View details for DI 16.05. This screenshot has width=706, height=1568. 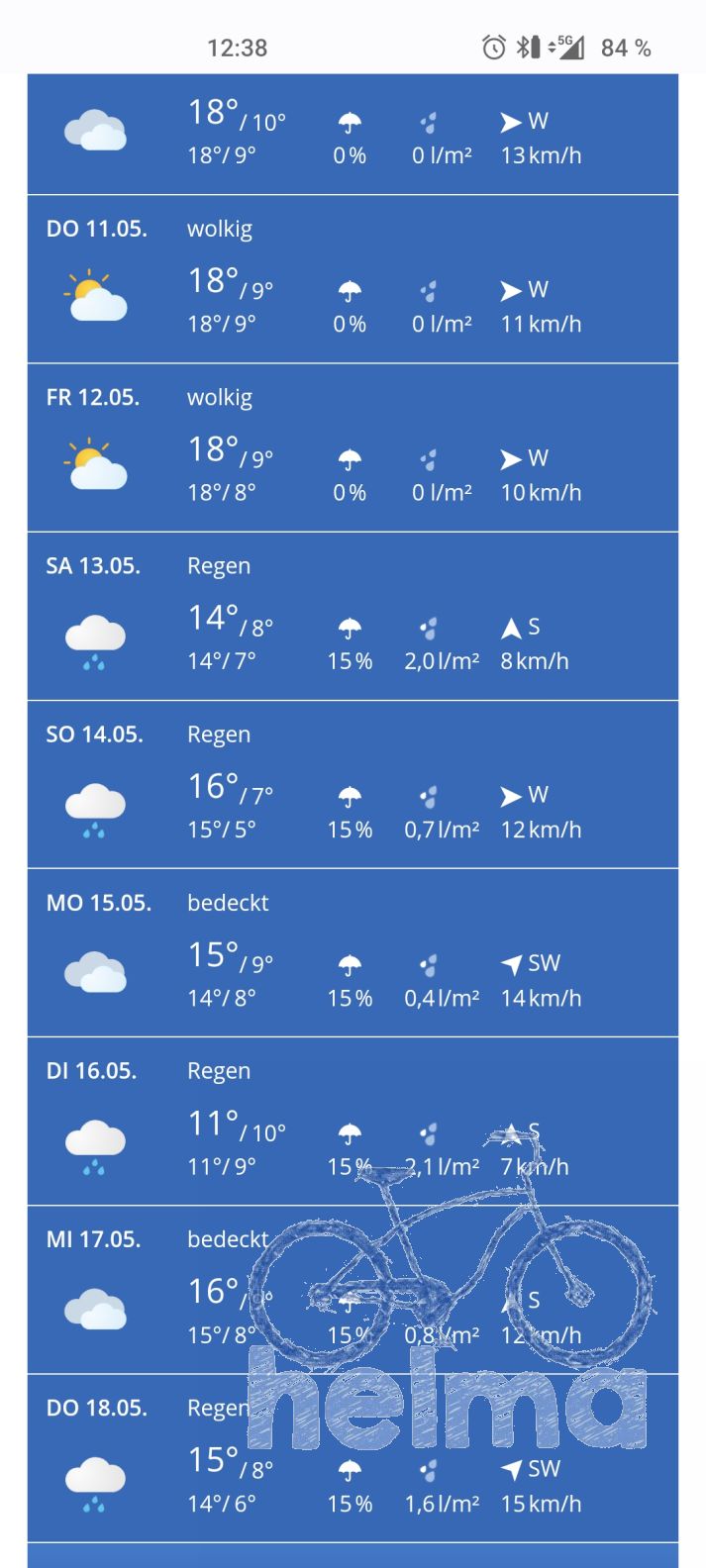click(353, 1121)
